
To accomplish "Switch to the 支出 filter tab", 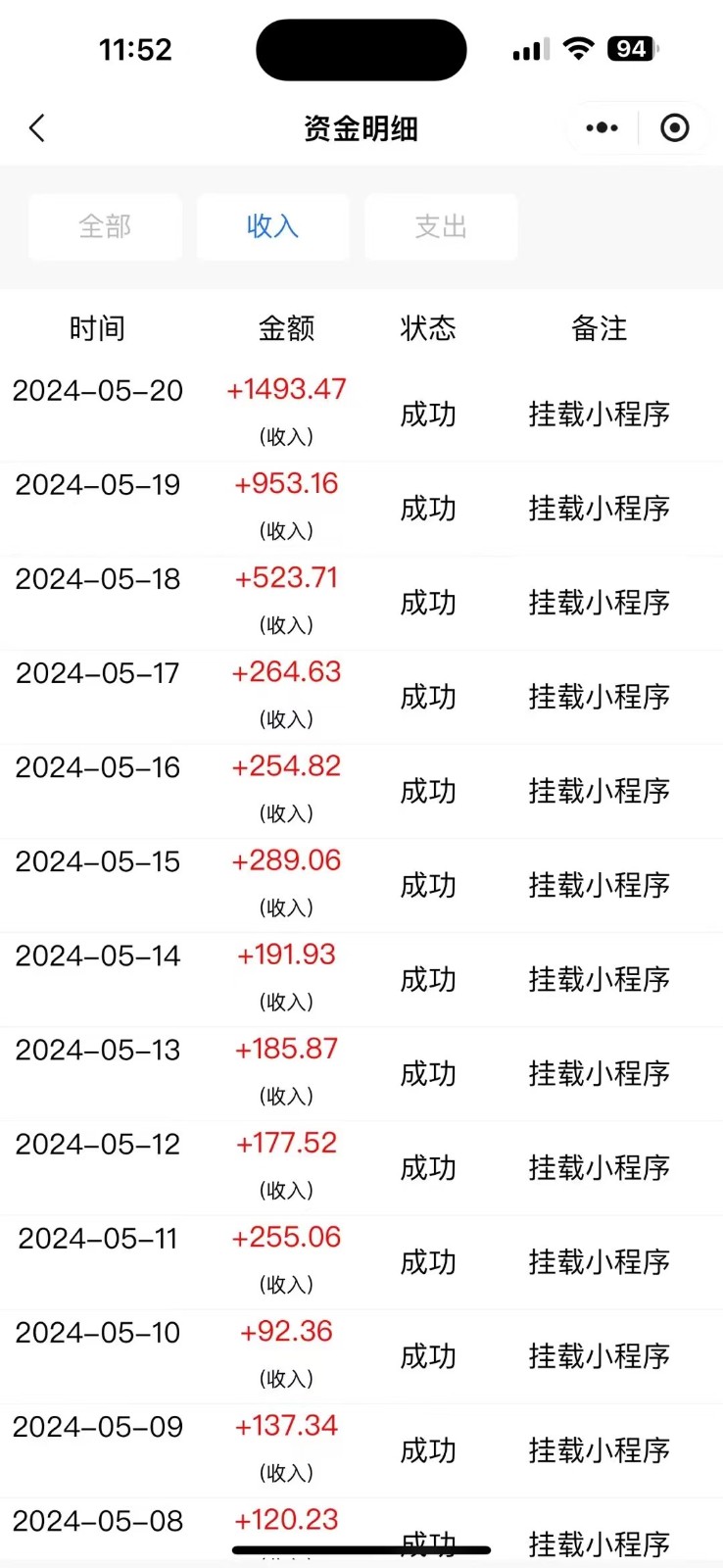I will 441,226.
